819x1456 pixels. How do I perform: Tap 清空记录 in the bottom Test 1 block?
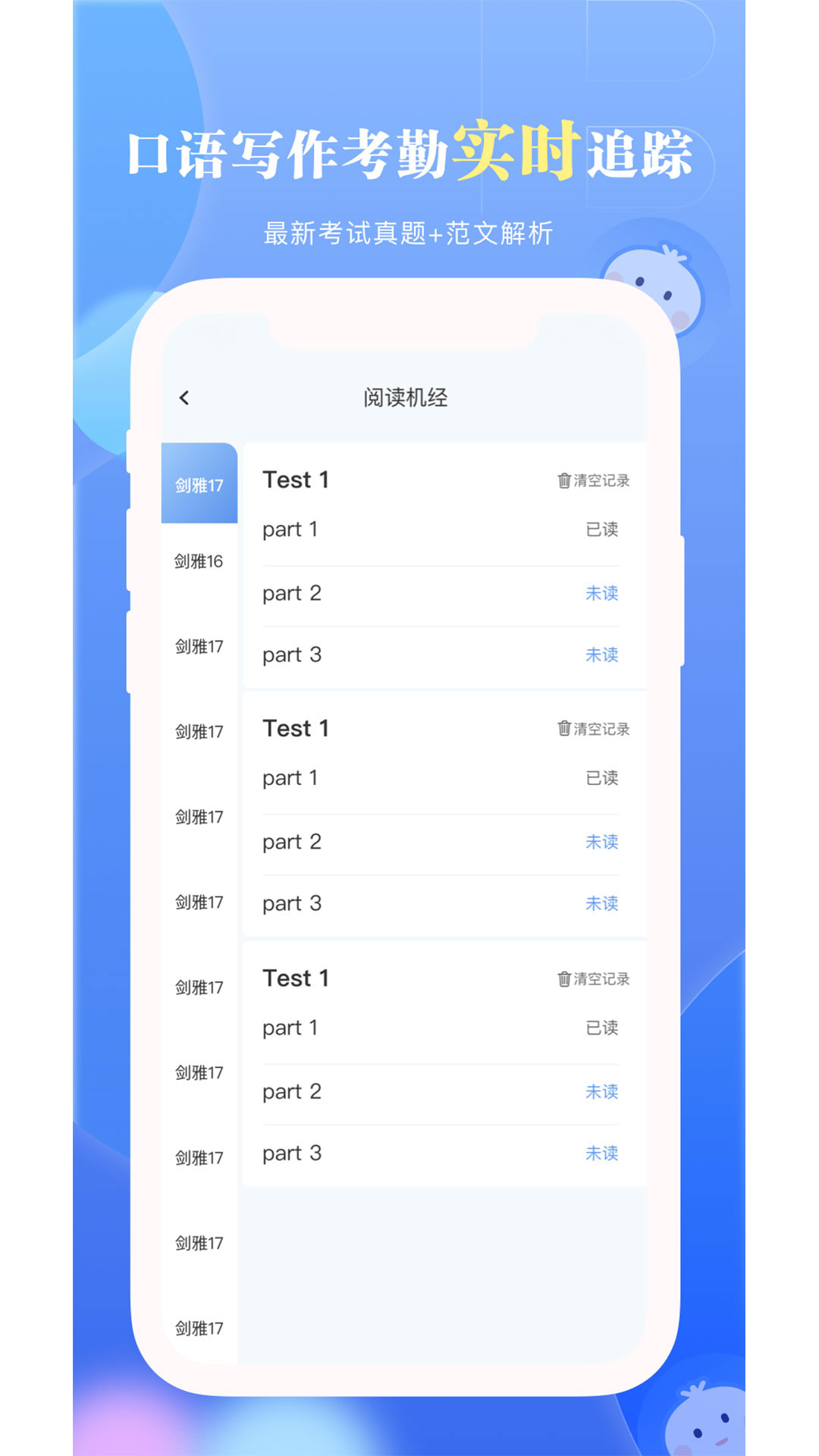pos(599,979)
